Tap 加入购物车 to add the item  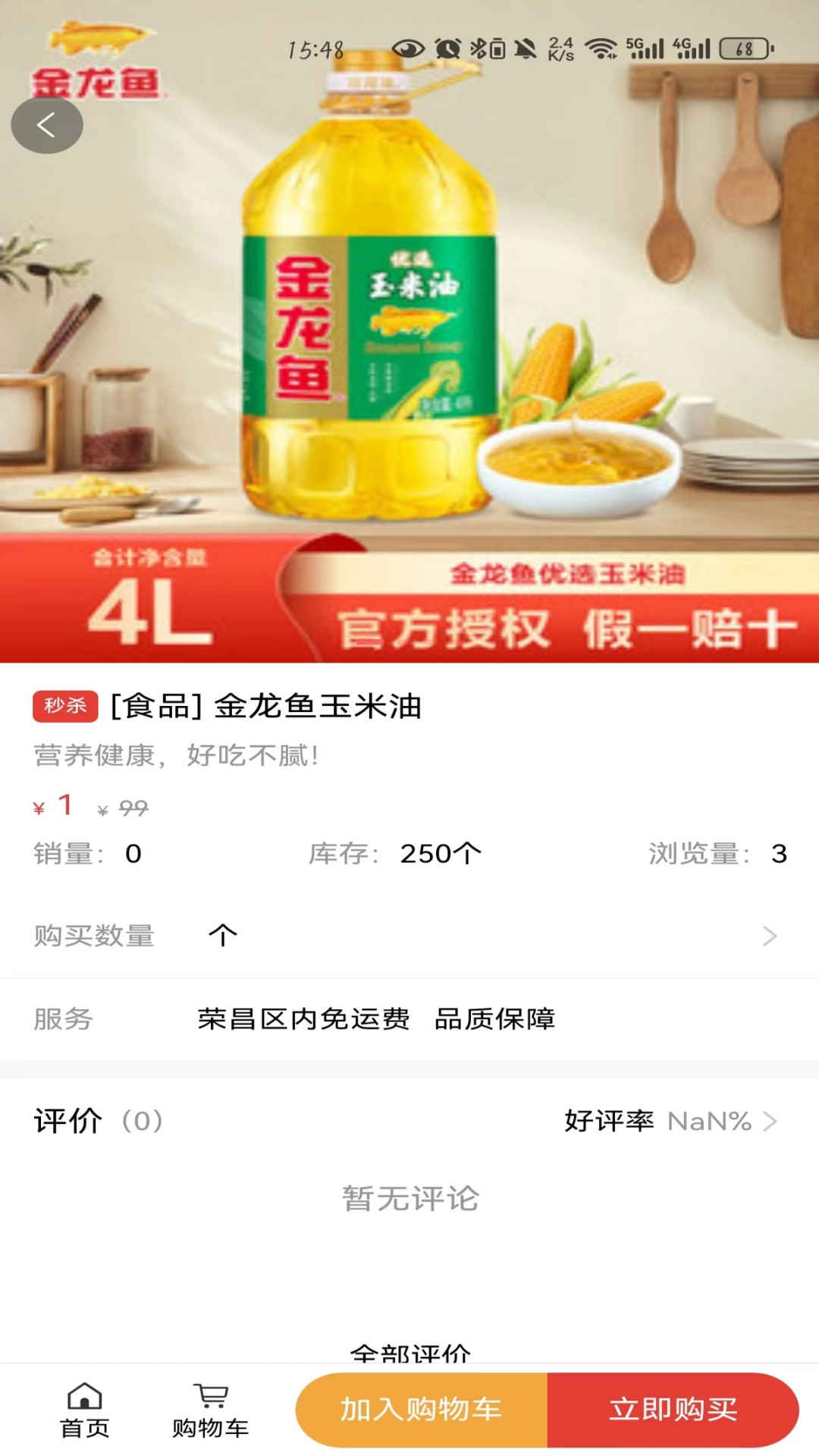click(422, 1410)
